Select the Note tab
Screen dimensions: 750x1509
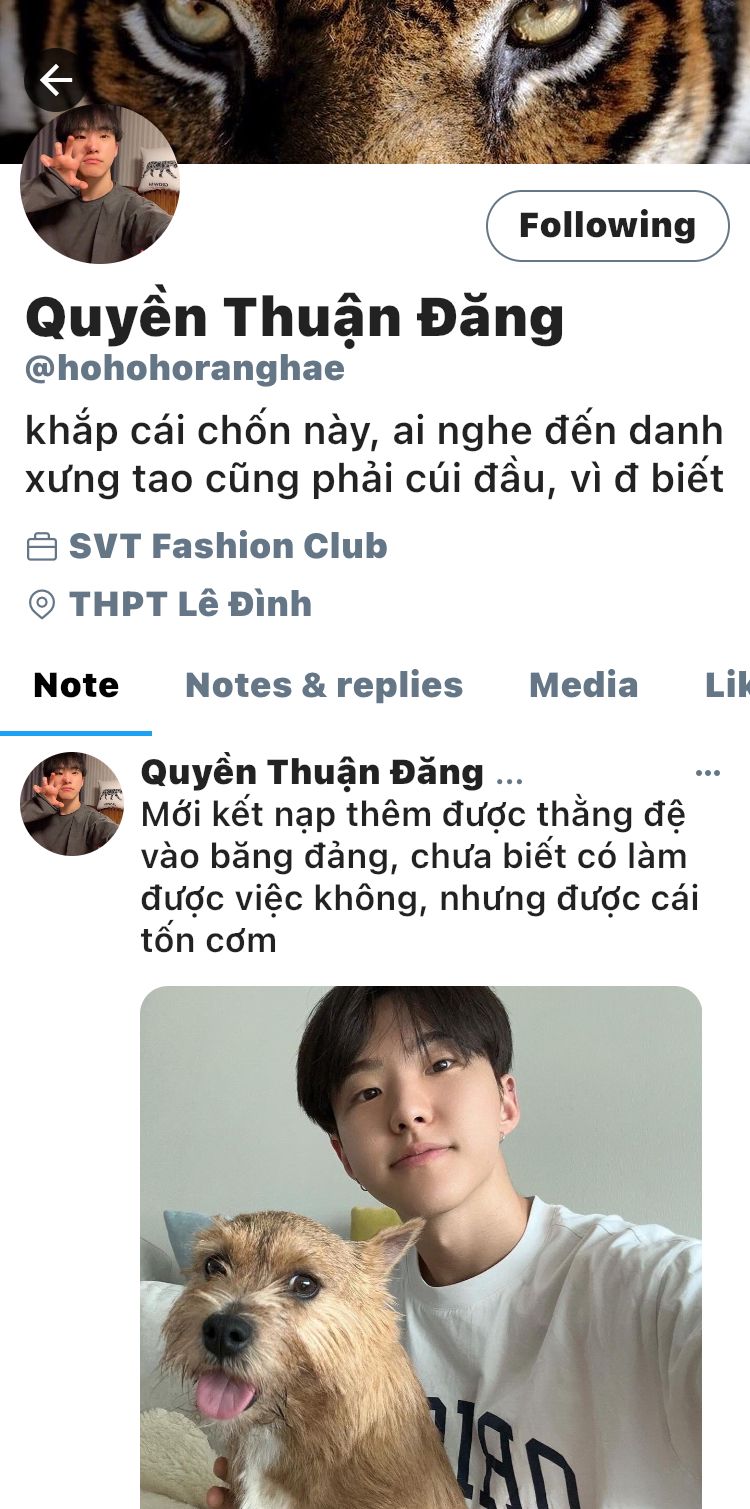click(x=76, y=685)
